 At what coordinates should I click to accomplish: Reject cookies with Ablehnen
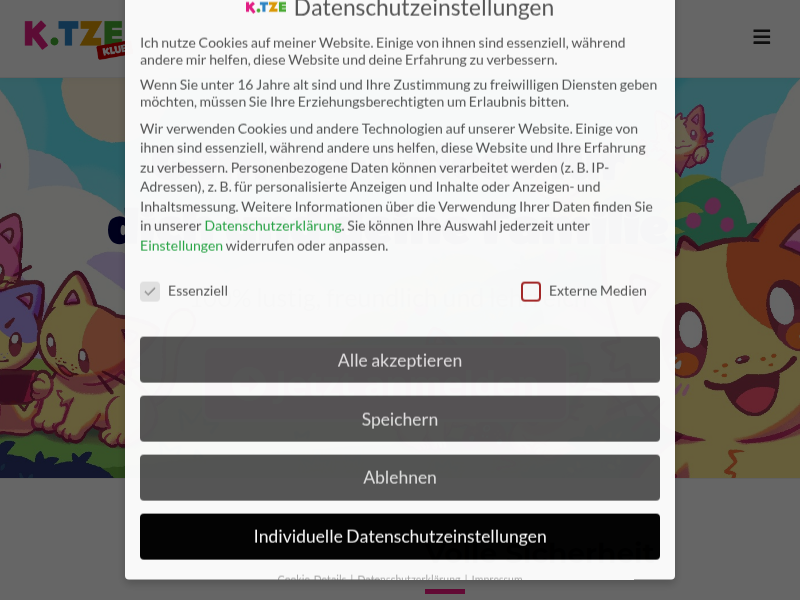(400, 478)
